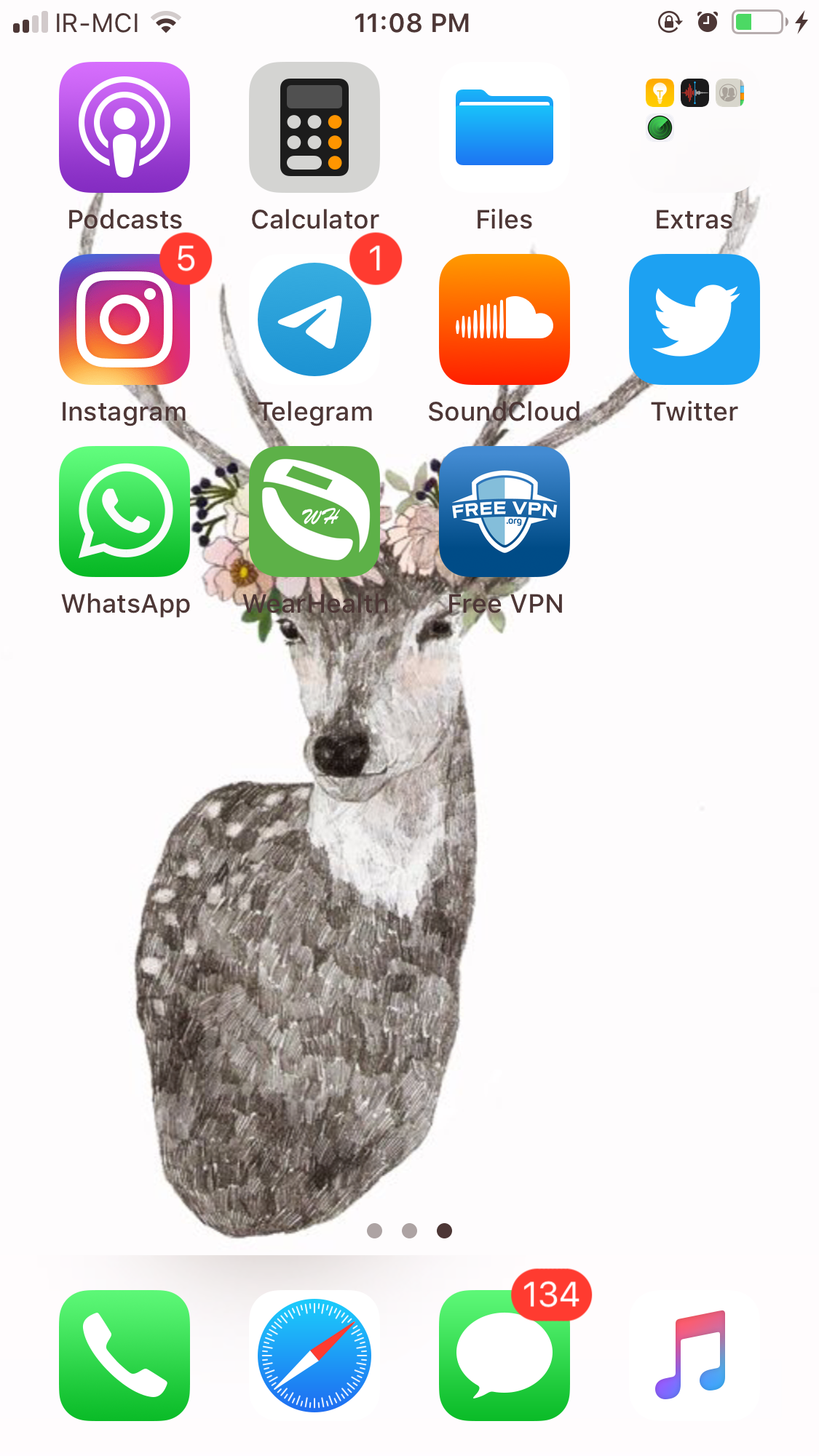Open the Twitter app
819x1456 pixels.
[x=695, y=319]
